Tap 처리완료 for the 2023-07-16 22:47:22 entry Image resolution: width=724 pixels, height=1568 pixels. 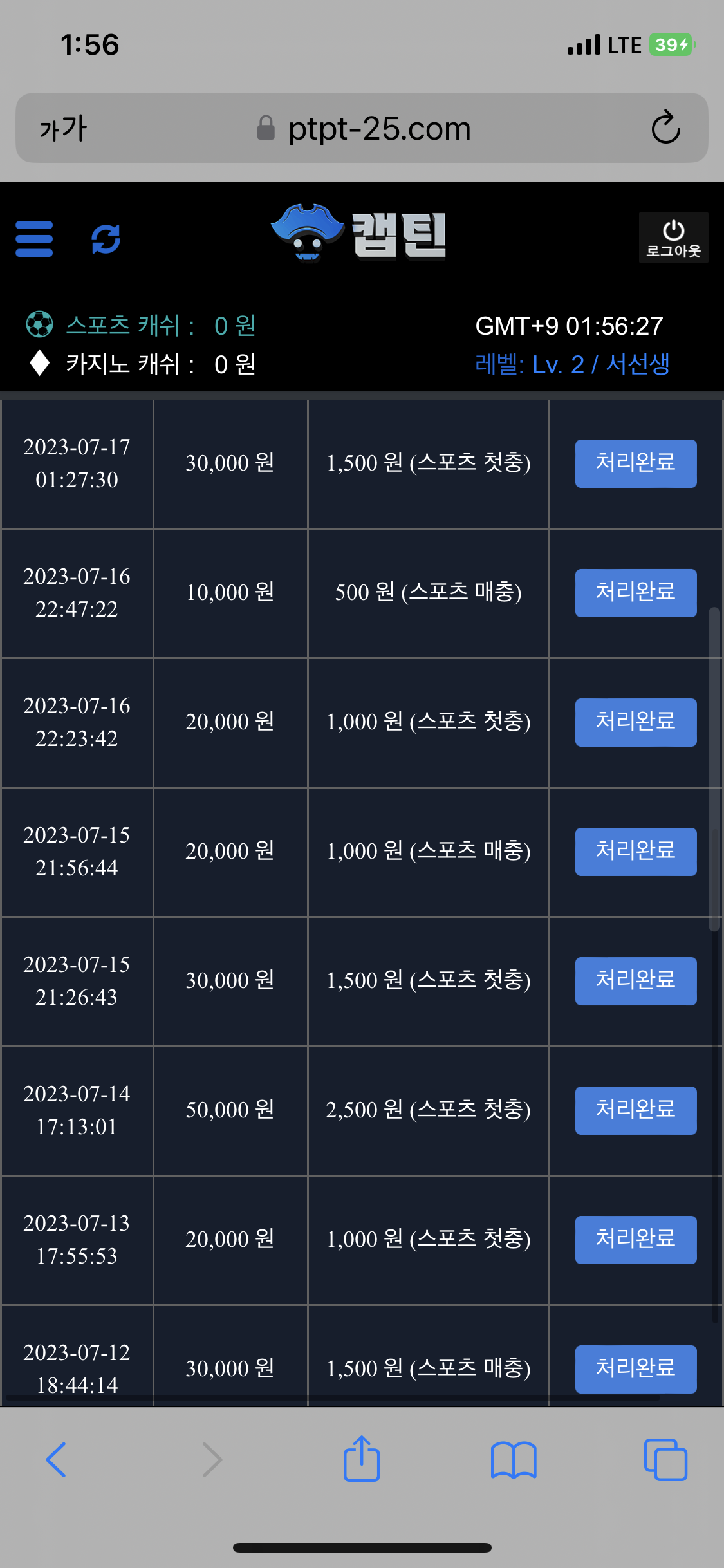pyautogui.click(x=635, y=593)
